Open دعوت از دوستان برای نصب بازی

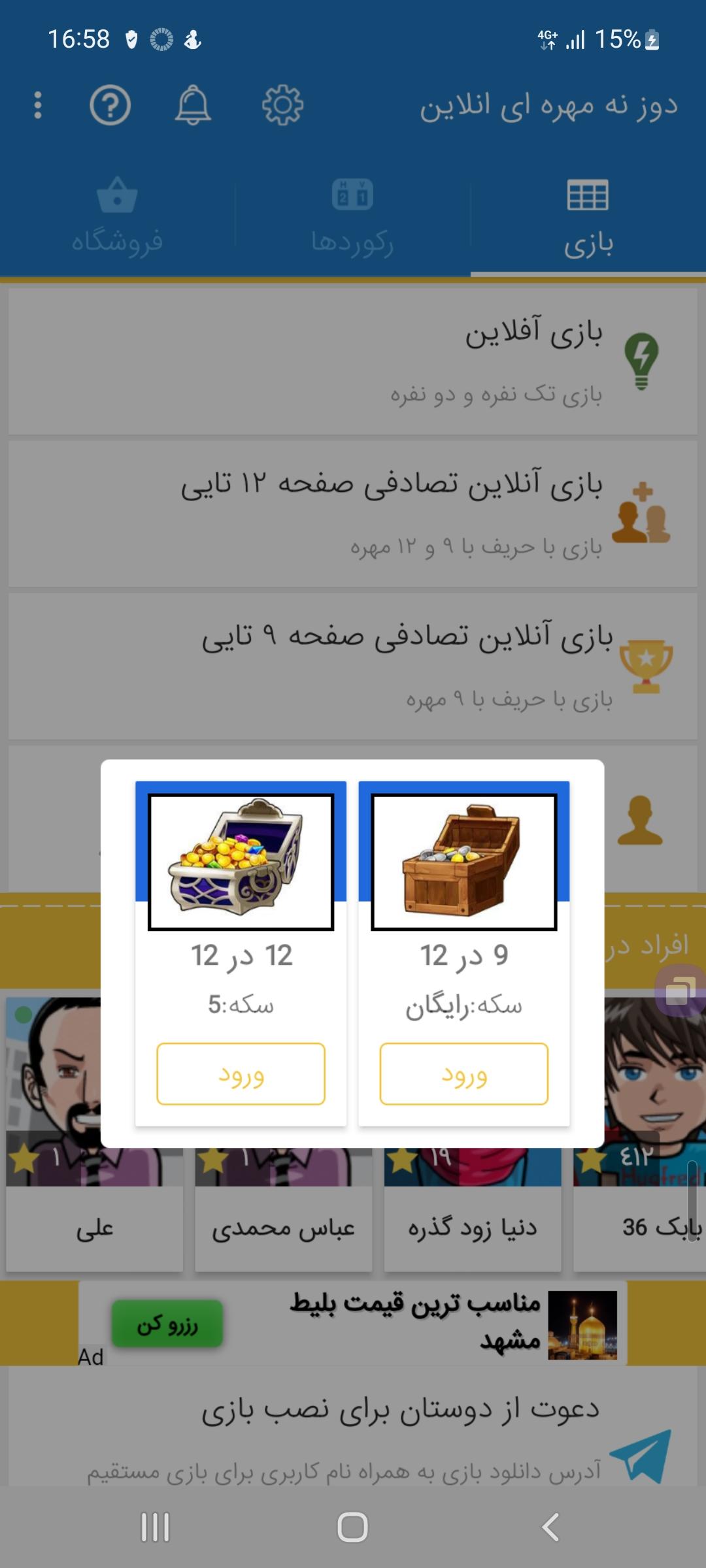pyautogui.click(x=353, y=1431)
